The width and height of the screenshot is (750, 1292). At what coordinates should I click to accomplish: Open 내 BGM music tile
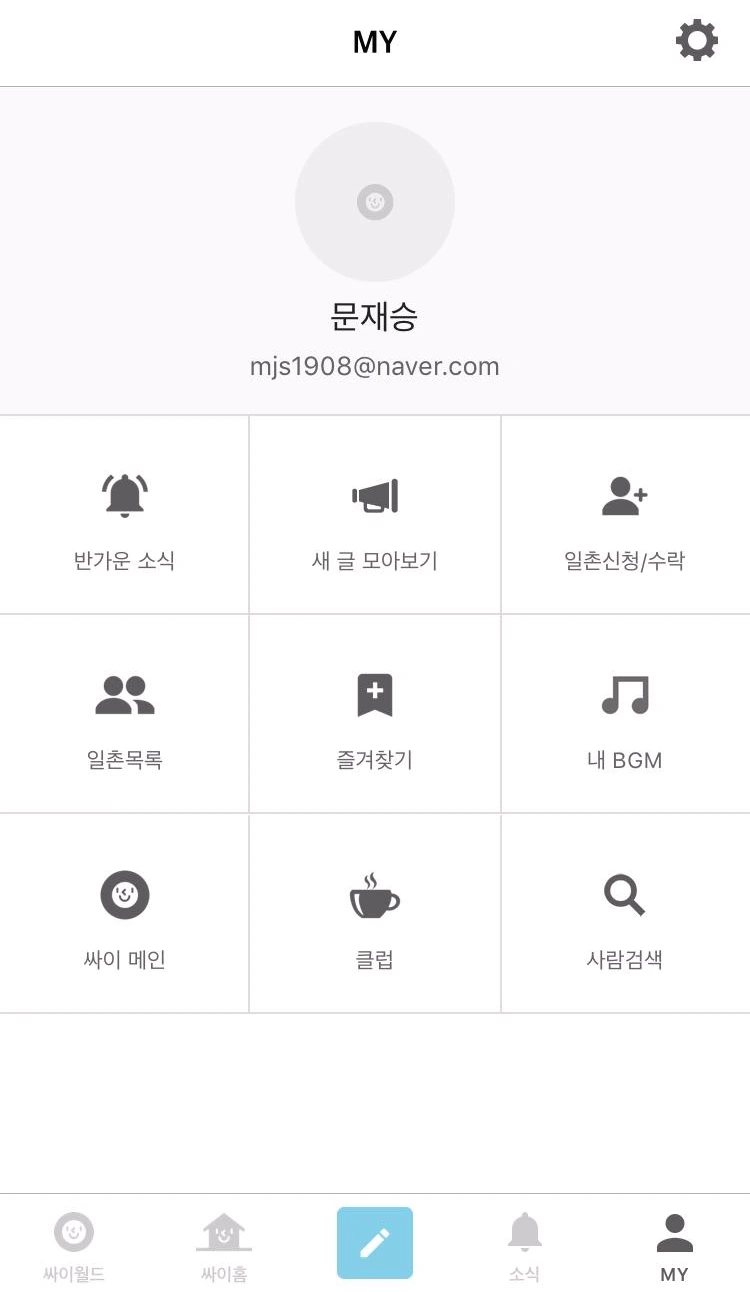click(x=626, y=714)
